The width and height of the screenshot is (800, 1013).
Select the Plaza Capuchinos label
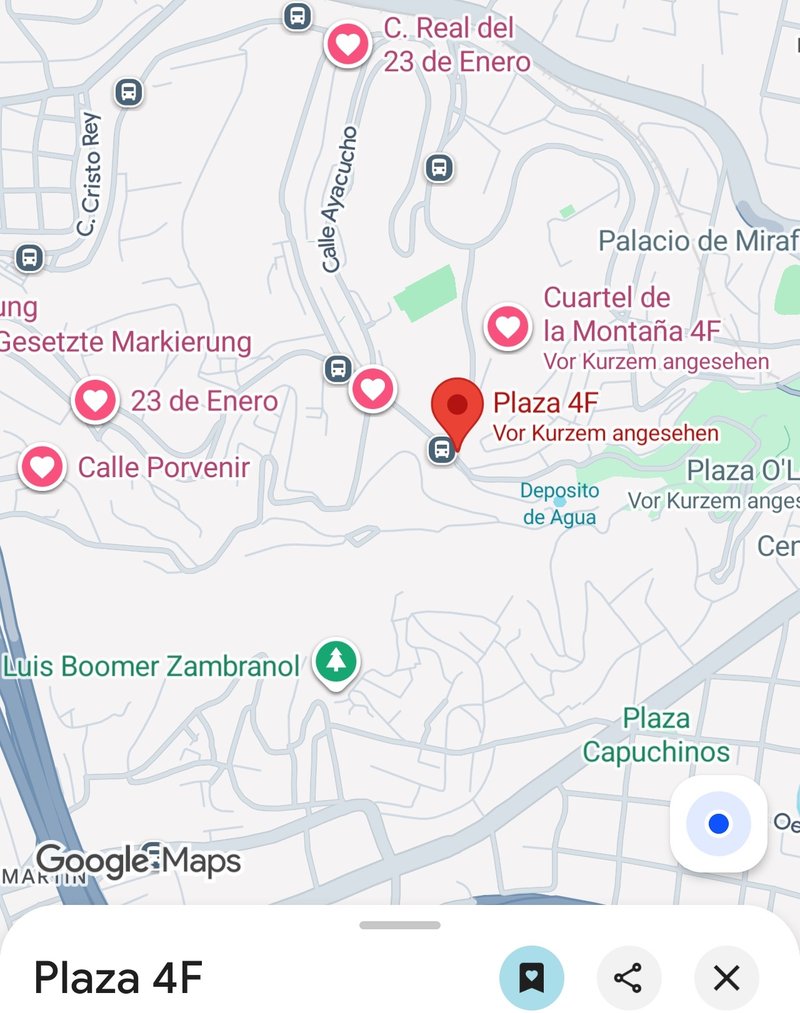click(656, 735)
